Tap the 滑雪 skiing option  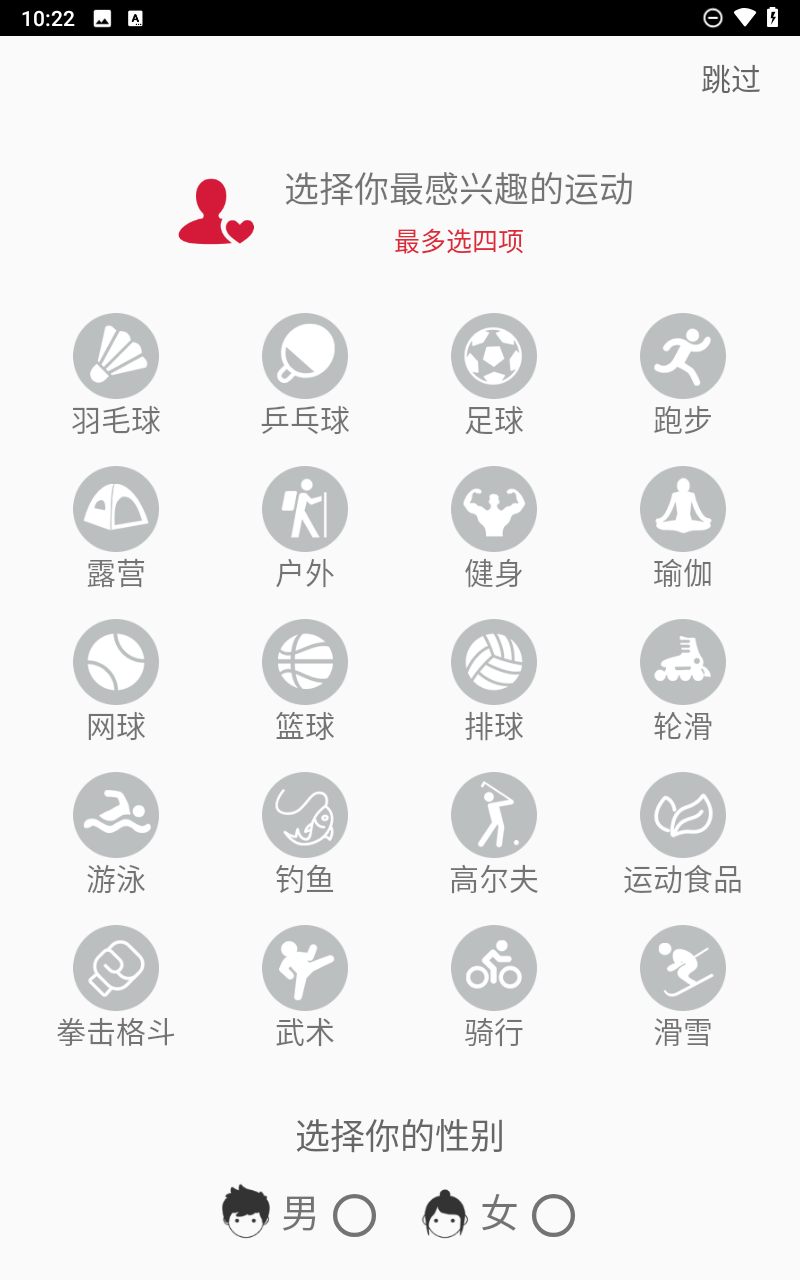click(683, 968)
